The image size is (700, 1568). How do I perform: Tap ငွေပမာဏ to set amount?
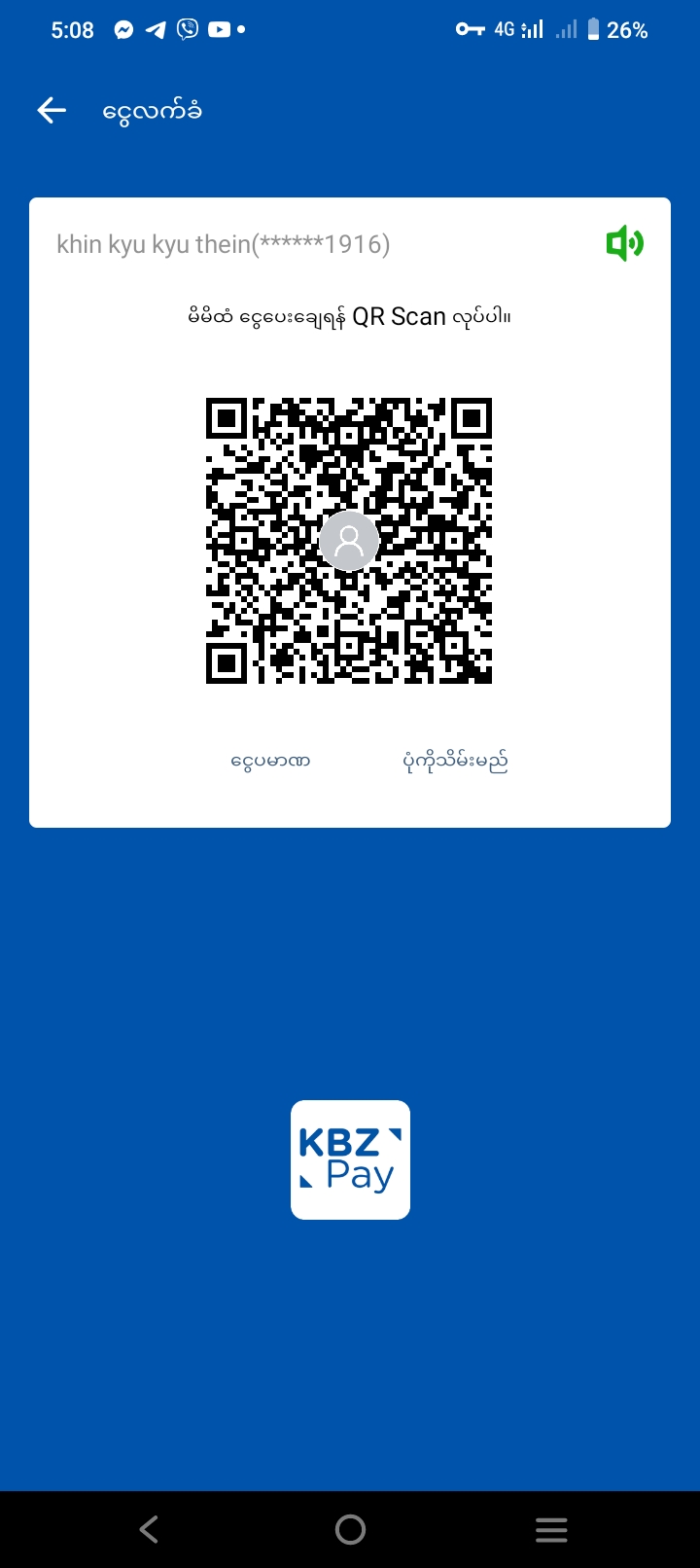point(270,761)
